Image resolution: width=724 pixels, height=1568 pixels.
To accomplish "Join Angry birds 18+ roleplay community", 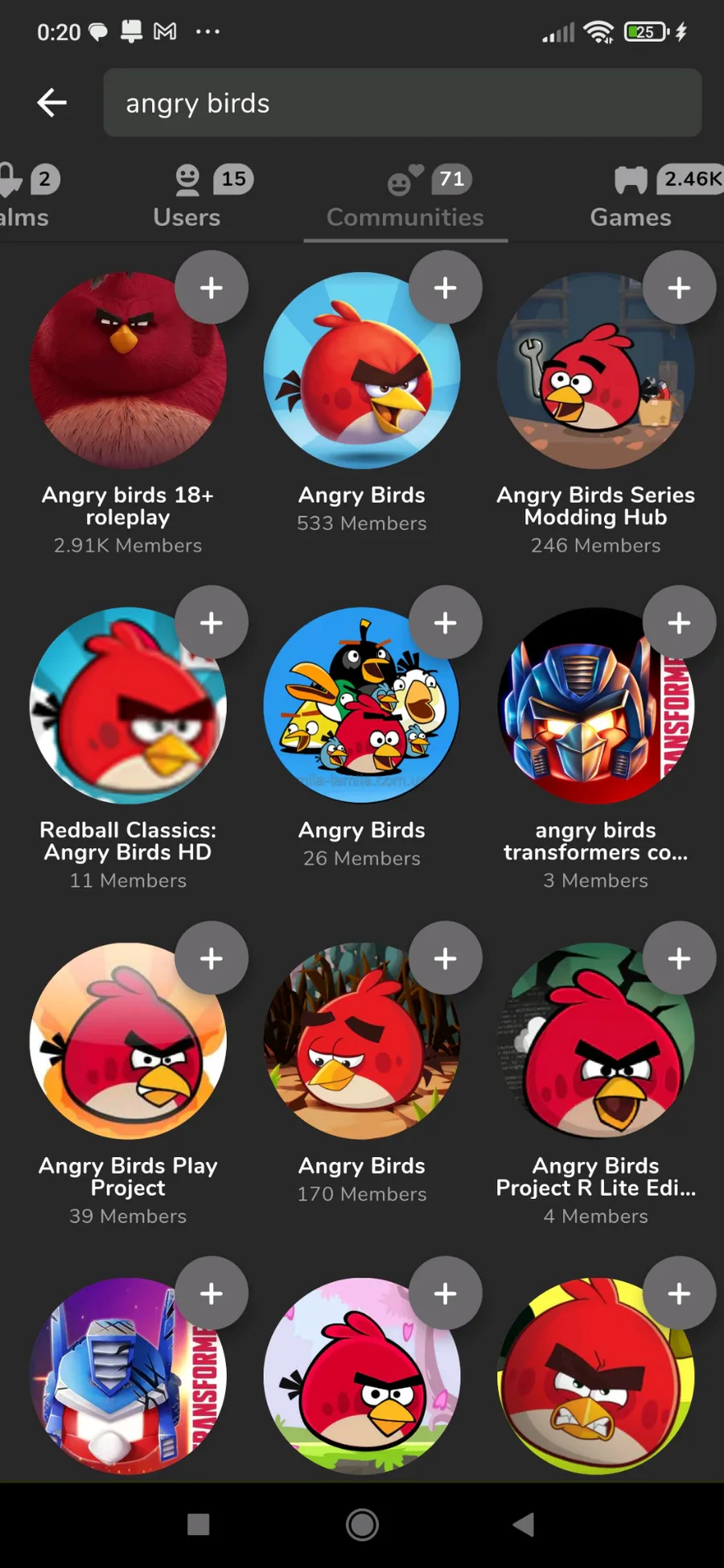I will click(212, 288).
